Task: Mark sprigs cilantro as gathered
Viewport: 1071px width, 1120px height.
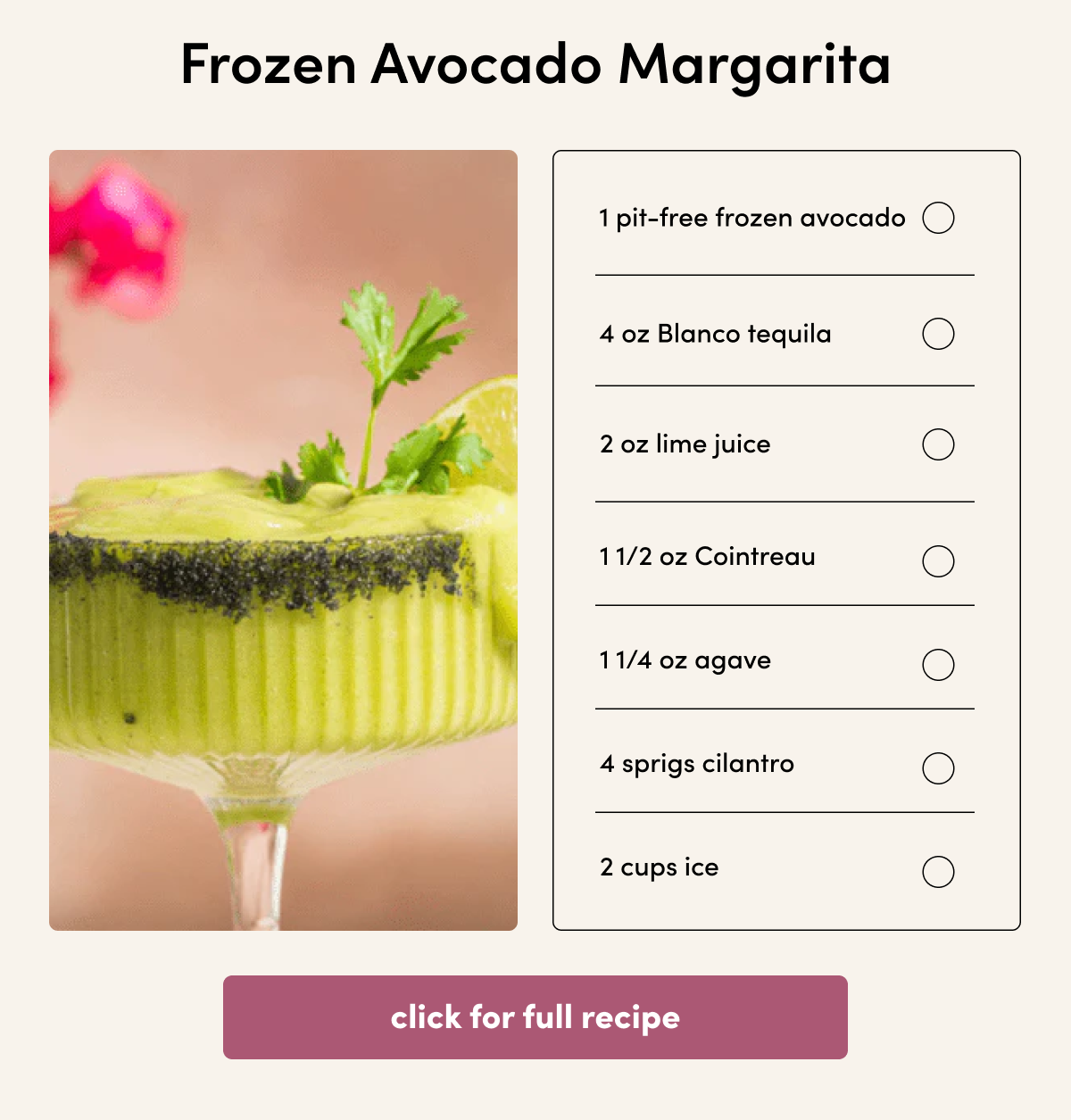Action: (938, 768)
